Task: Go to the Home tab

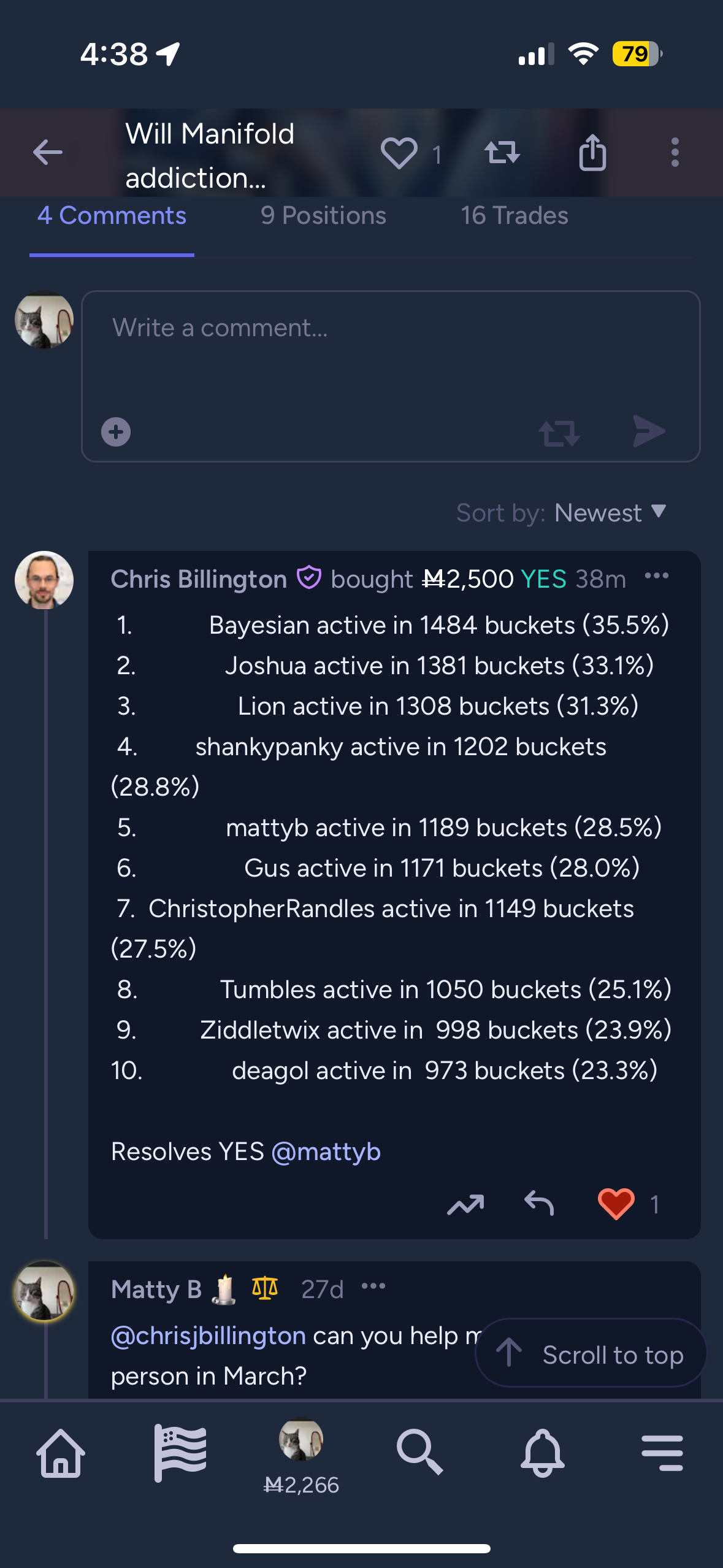Action: 61,1453
